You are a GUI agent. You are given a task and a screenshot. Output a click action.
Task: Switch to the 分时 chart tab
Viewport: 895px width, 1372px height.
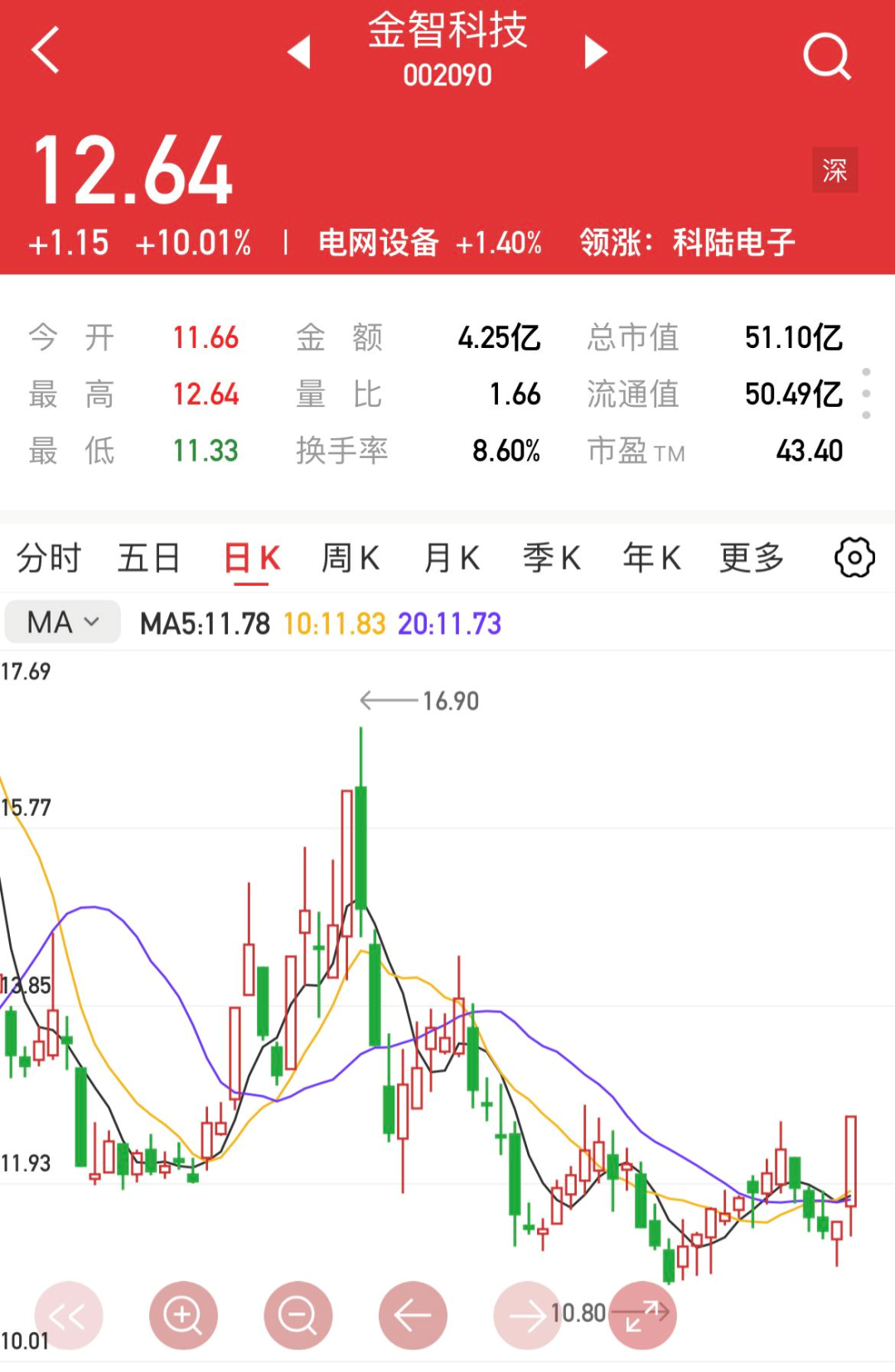[49, 558]
